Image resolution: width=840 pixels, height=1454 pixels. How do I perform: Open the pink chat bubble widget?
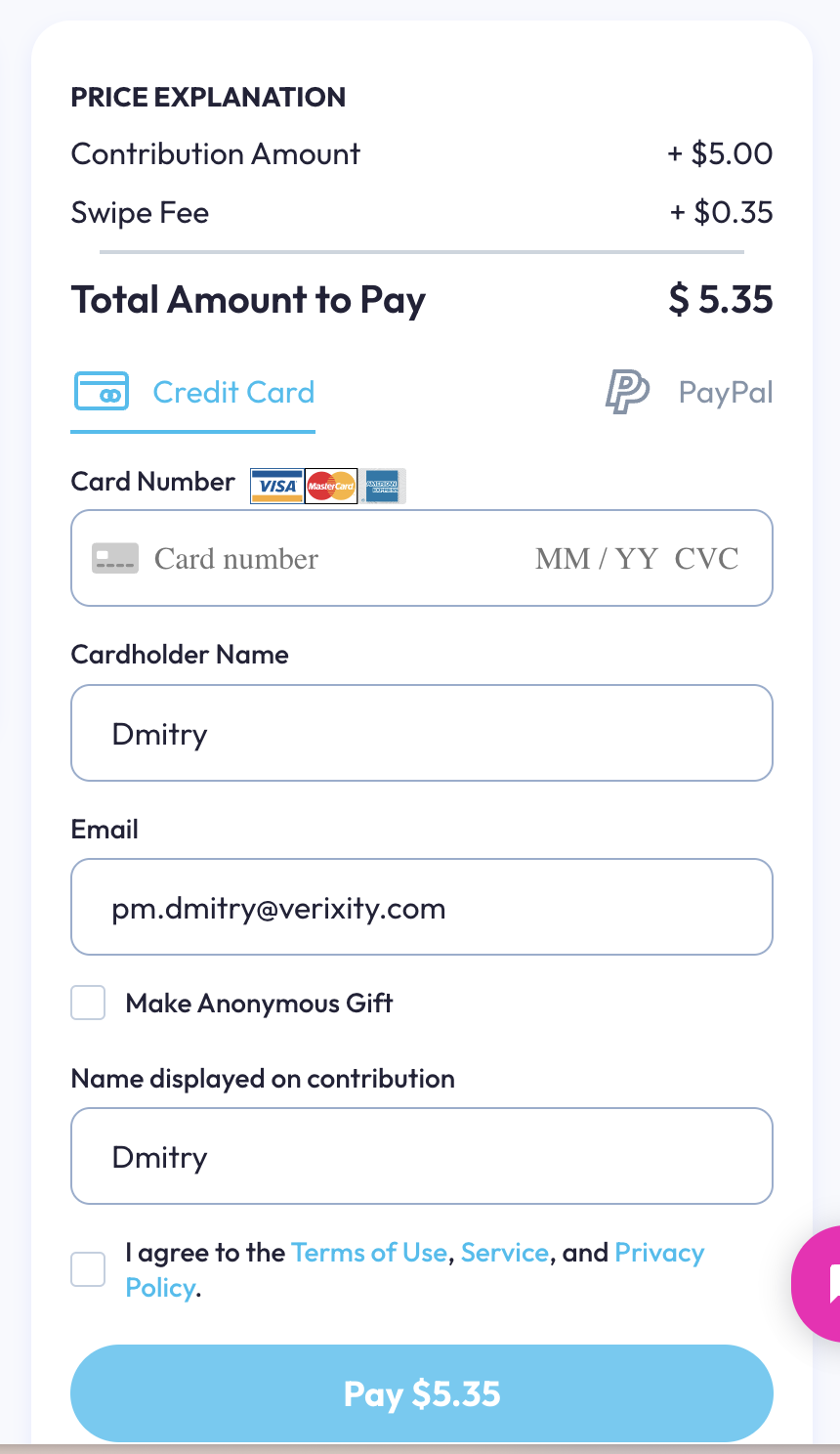(817, 1284)
